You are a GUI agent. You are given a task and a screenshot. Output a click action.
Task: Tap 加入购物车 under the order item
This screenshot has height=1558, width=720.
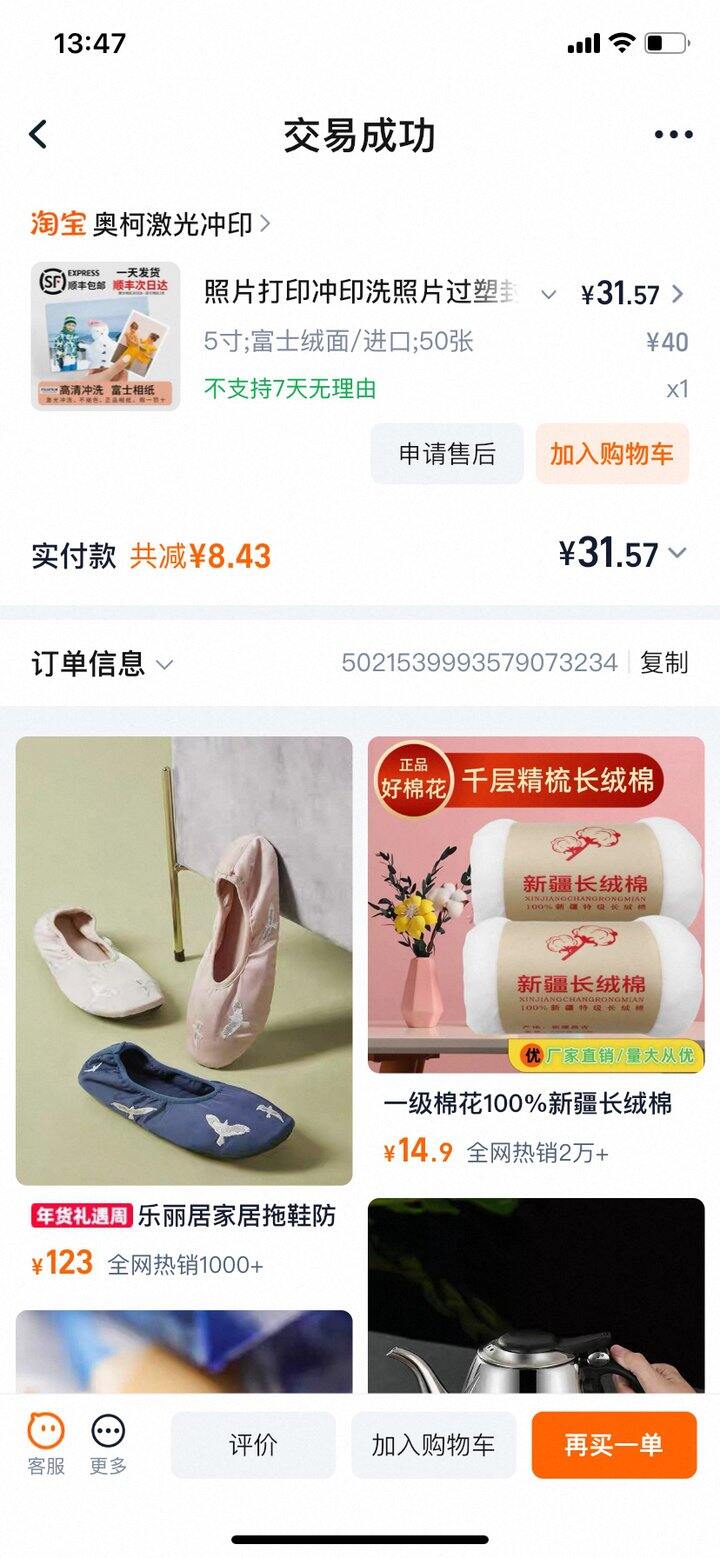611,454
